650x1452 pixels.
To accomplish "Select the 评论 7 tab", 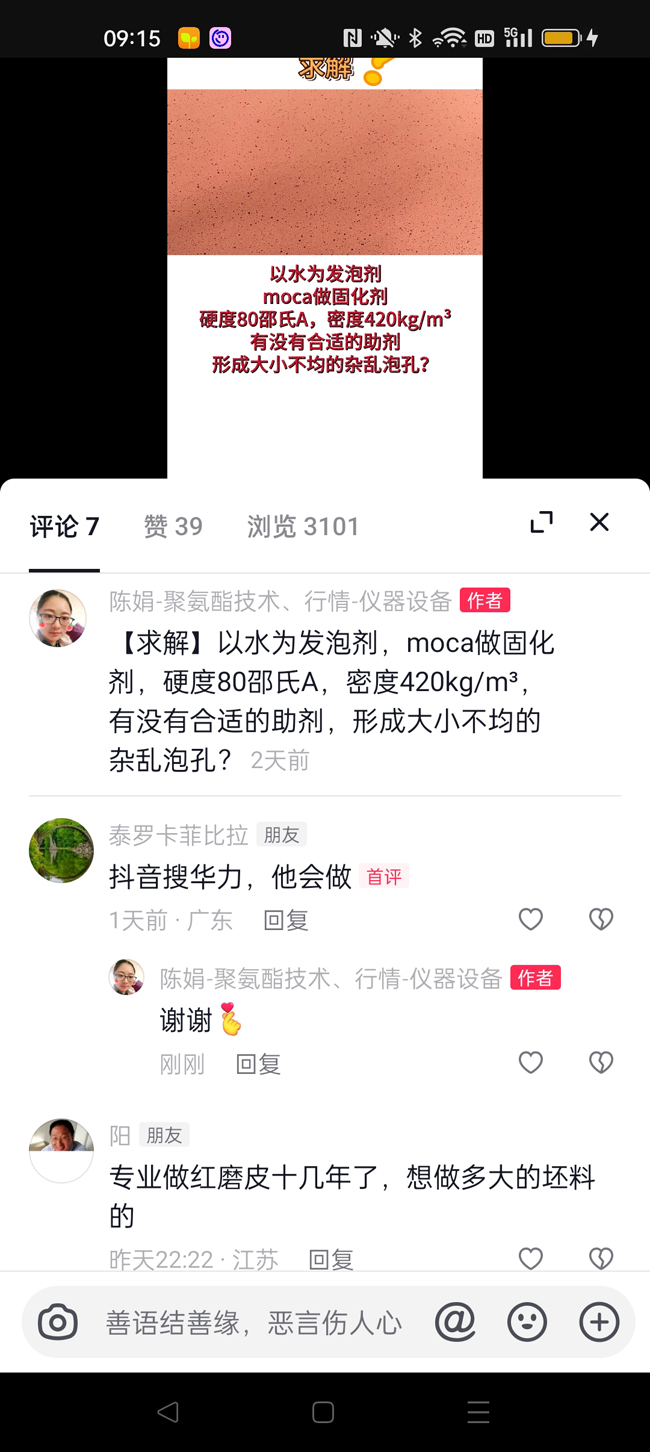I will click(x=64, y=526).
